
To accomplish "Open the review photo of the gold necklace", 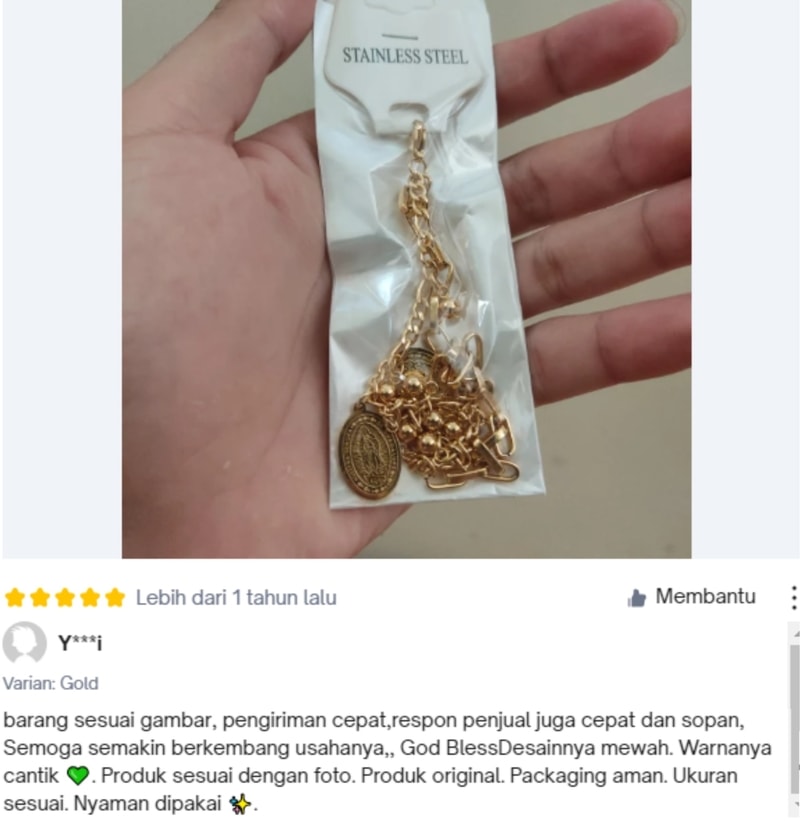I will click(x=406, y=279).
